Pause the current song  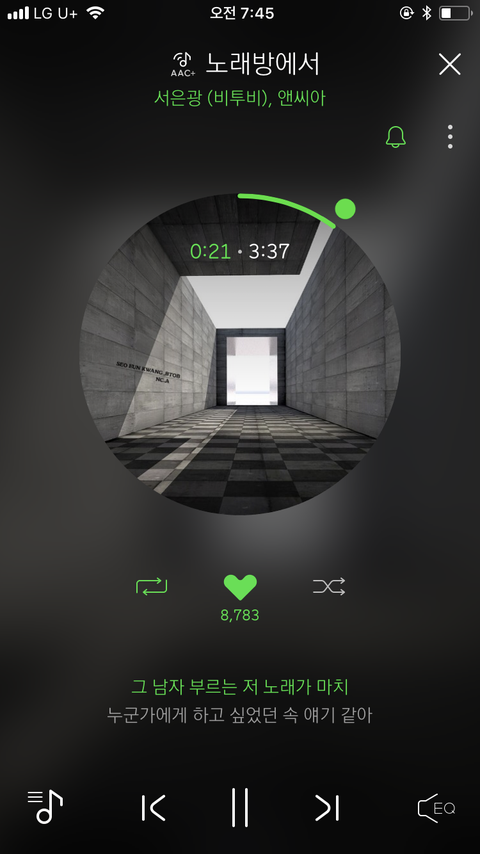pos(240,807)
